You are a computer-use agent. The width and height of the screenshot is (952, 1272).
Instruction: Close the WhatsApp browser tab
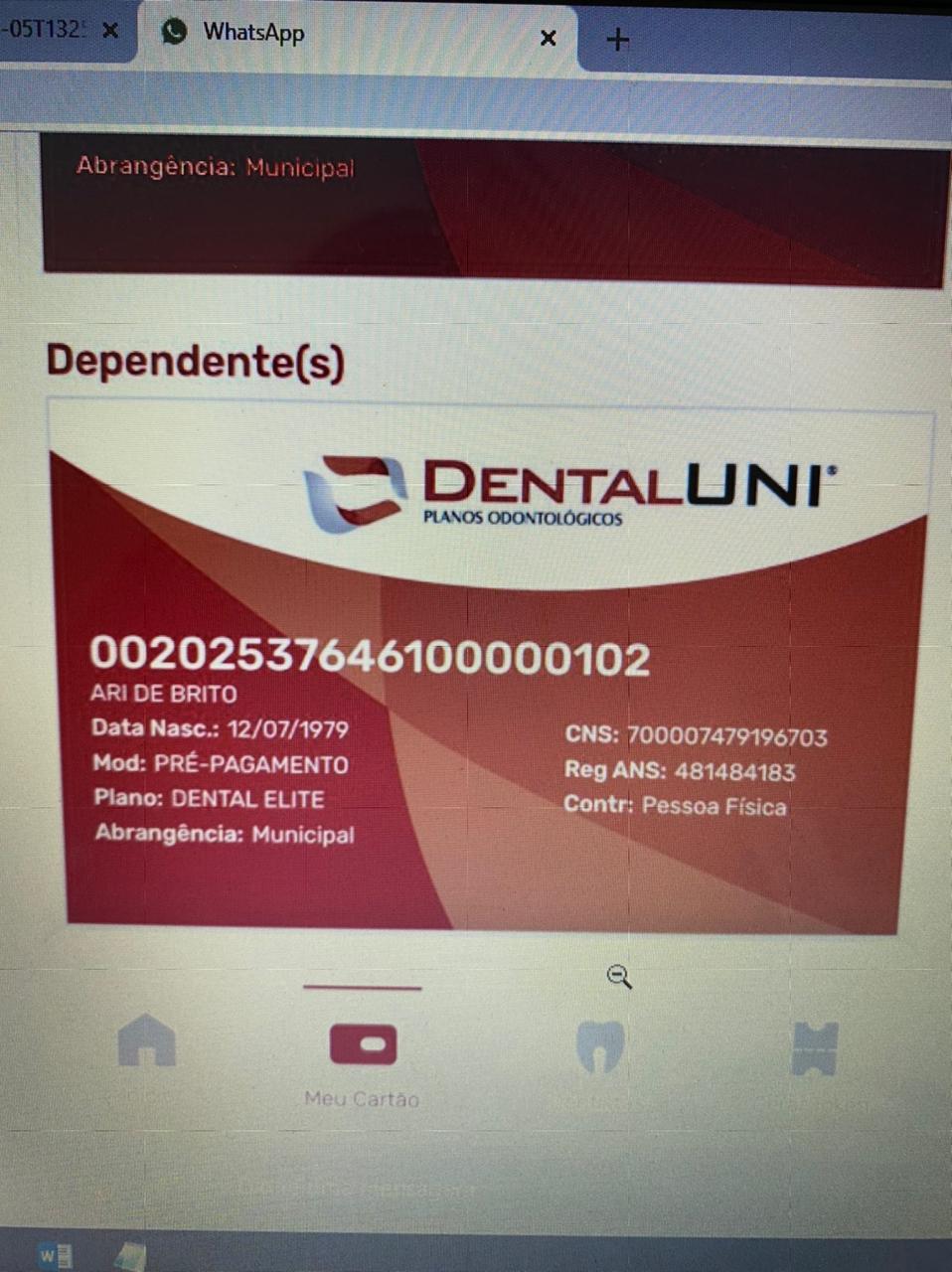pos(548,39)
